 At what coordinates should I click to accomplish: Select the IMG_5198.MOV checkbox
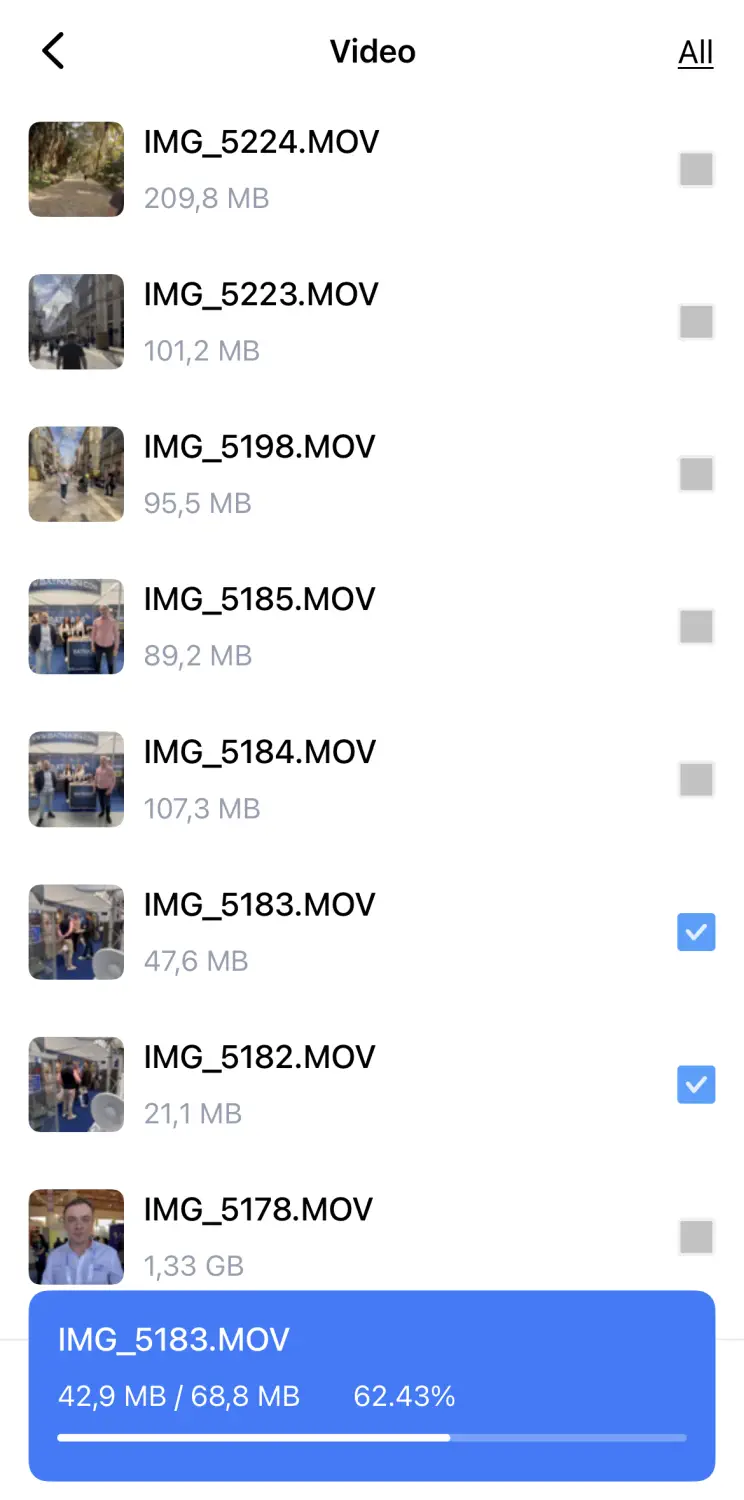tap(696, 474)
